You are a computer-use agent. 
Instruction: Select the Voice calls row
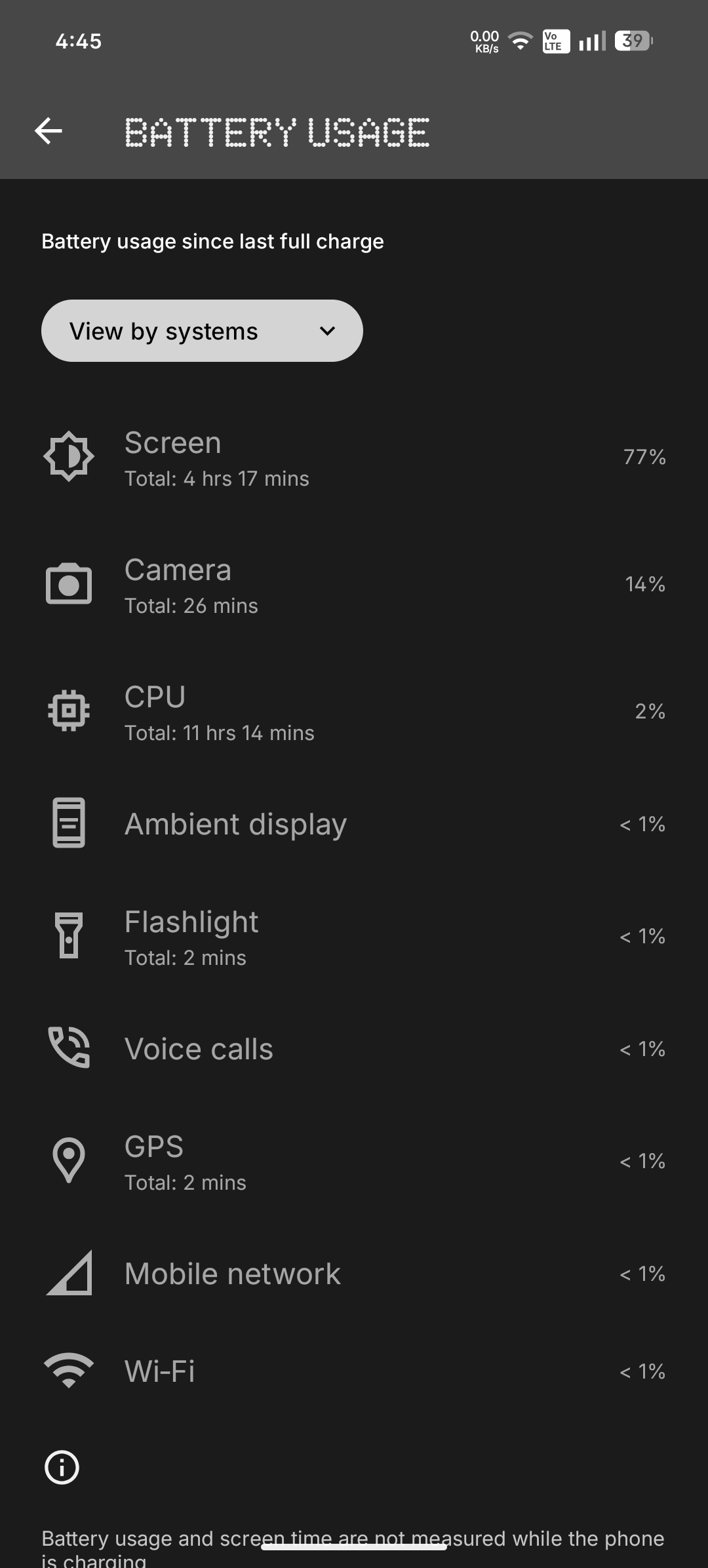(354, 1049)
